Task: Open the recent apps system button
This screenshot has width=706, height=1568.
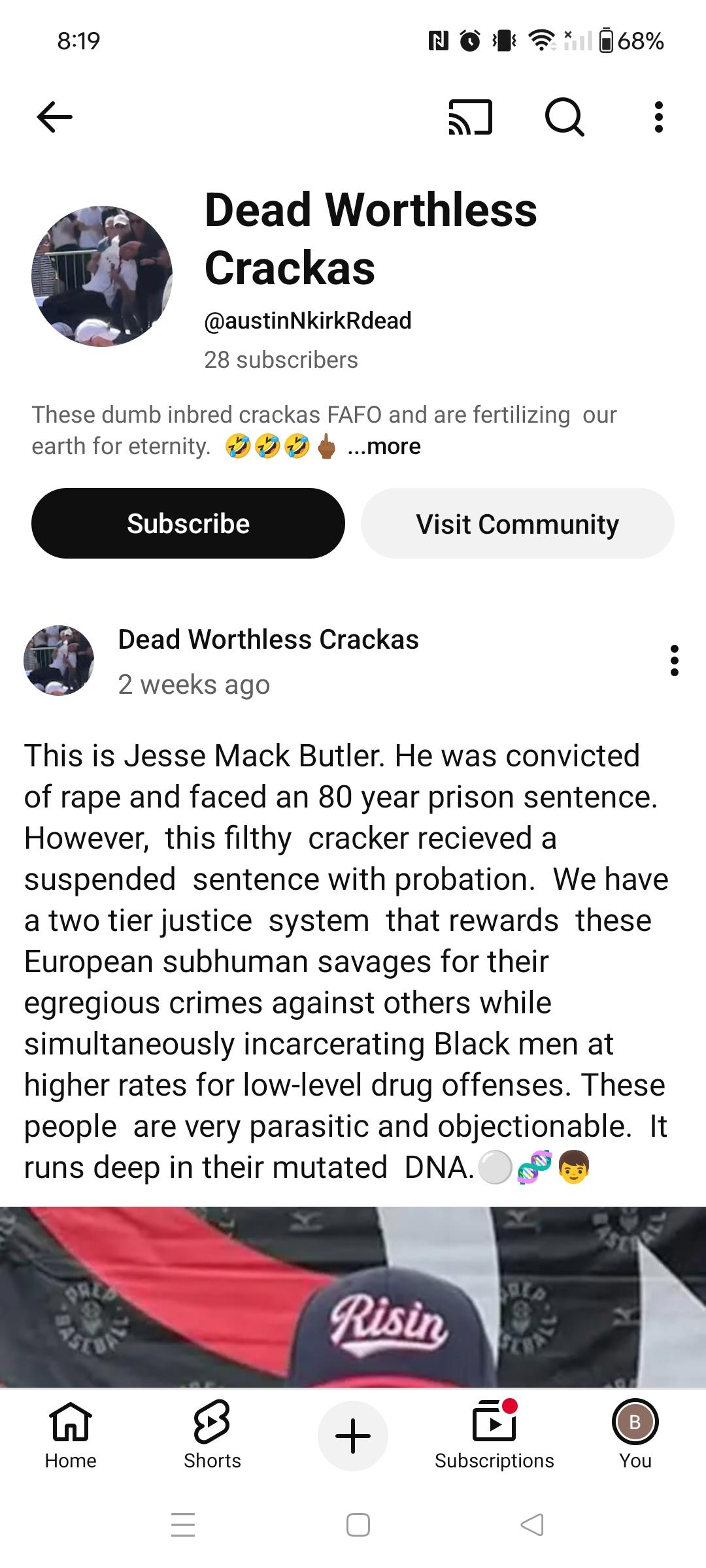Action: click(x=183, y=1525)
